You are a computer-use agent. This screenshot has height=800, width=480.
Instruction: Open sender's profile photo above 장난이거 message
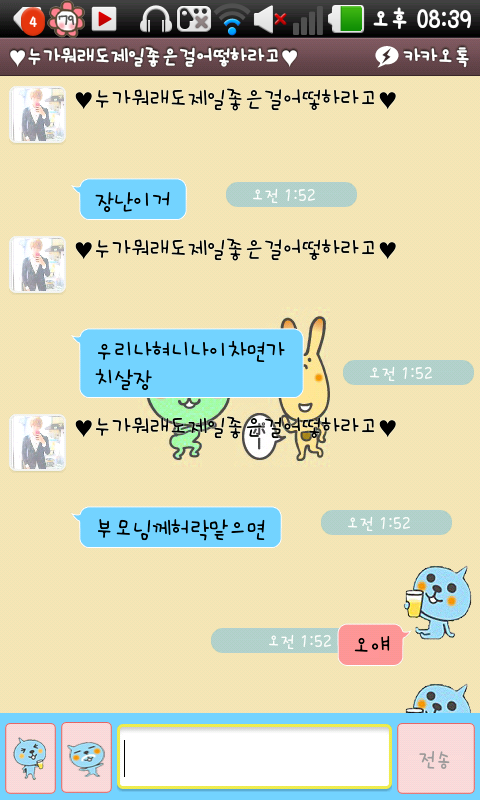tap(37, 114)
